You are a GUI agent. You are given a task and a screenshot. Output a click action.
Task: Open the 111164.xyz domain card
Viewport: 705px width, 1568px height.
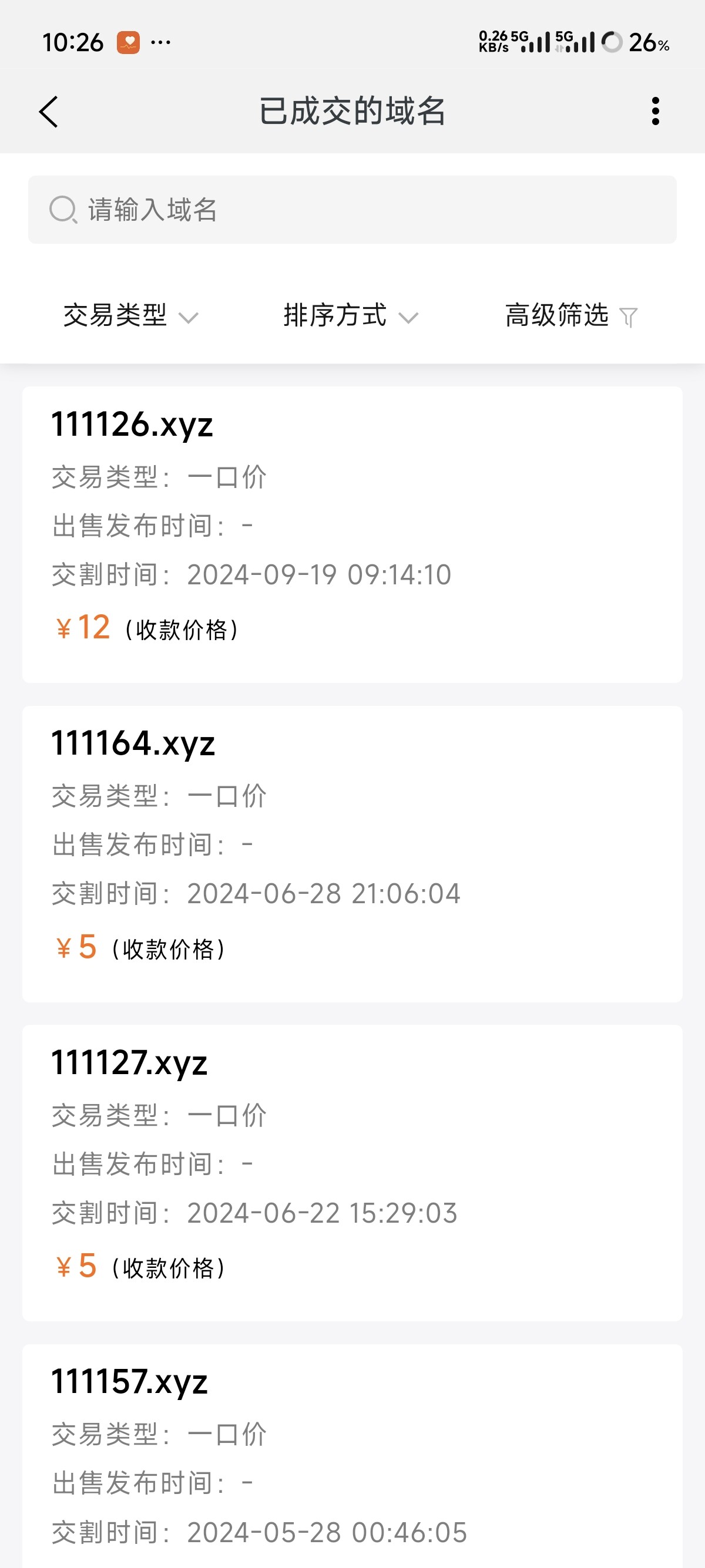[x=352, y=853]
